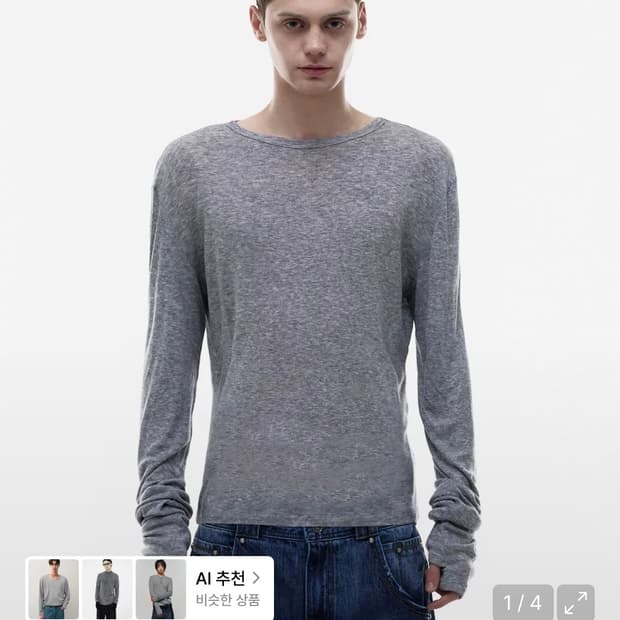This screenshot has width=620, height=620.
Task: Open second similar product with black pants
Action: pos(107,589)
